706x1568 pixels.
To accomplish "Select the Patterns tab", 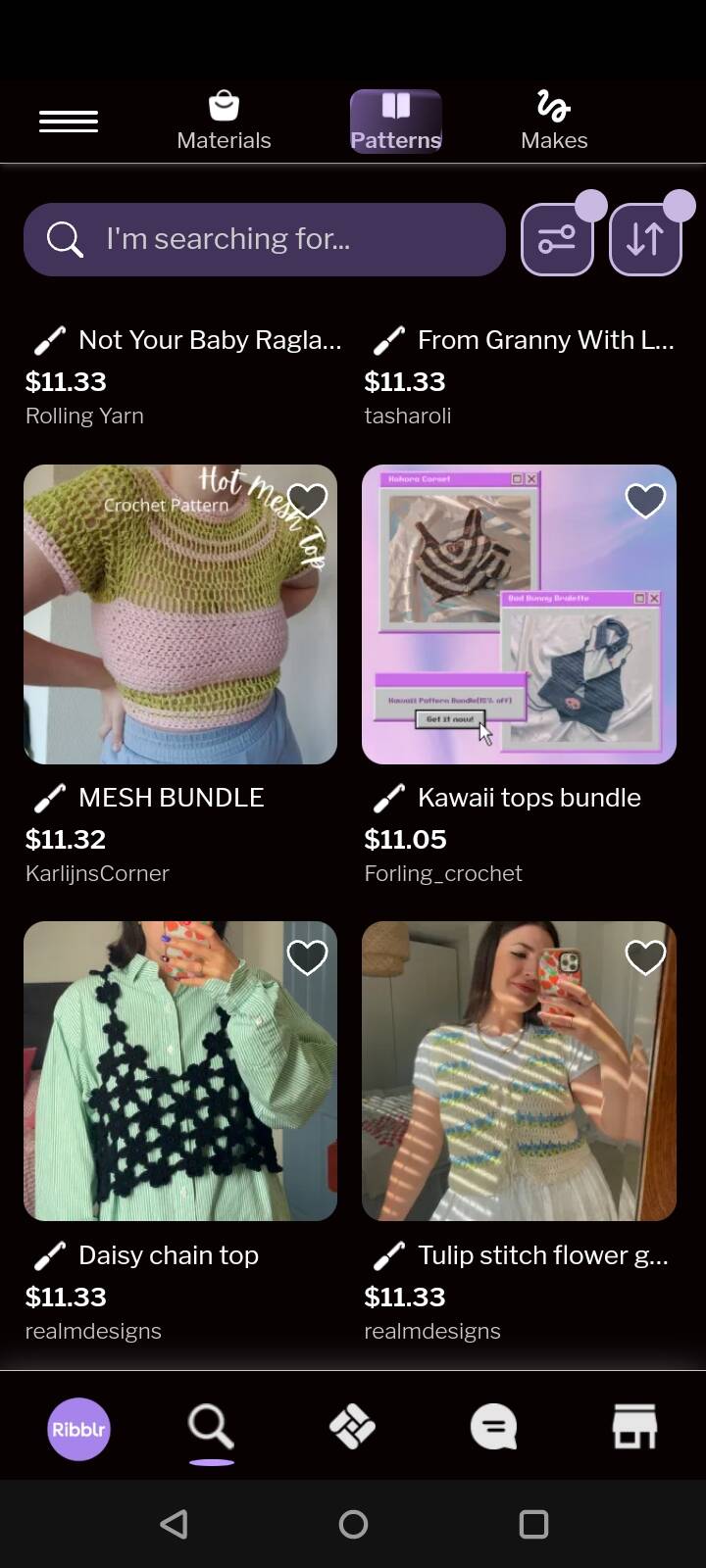I will 396,122.
